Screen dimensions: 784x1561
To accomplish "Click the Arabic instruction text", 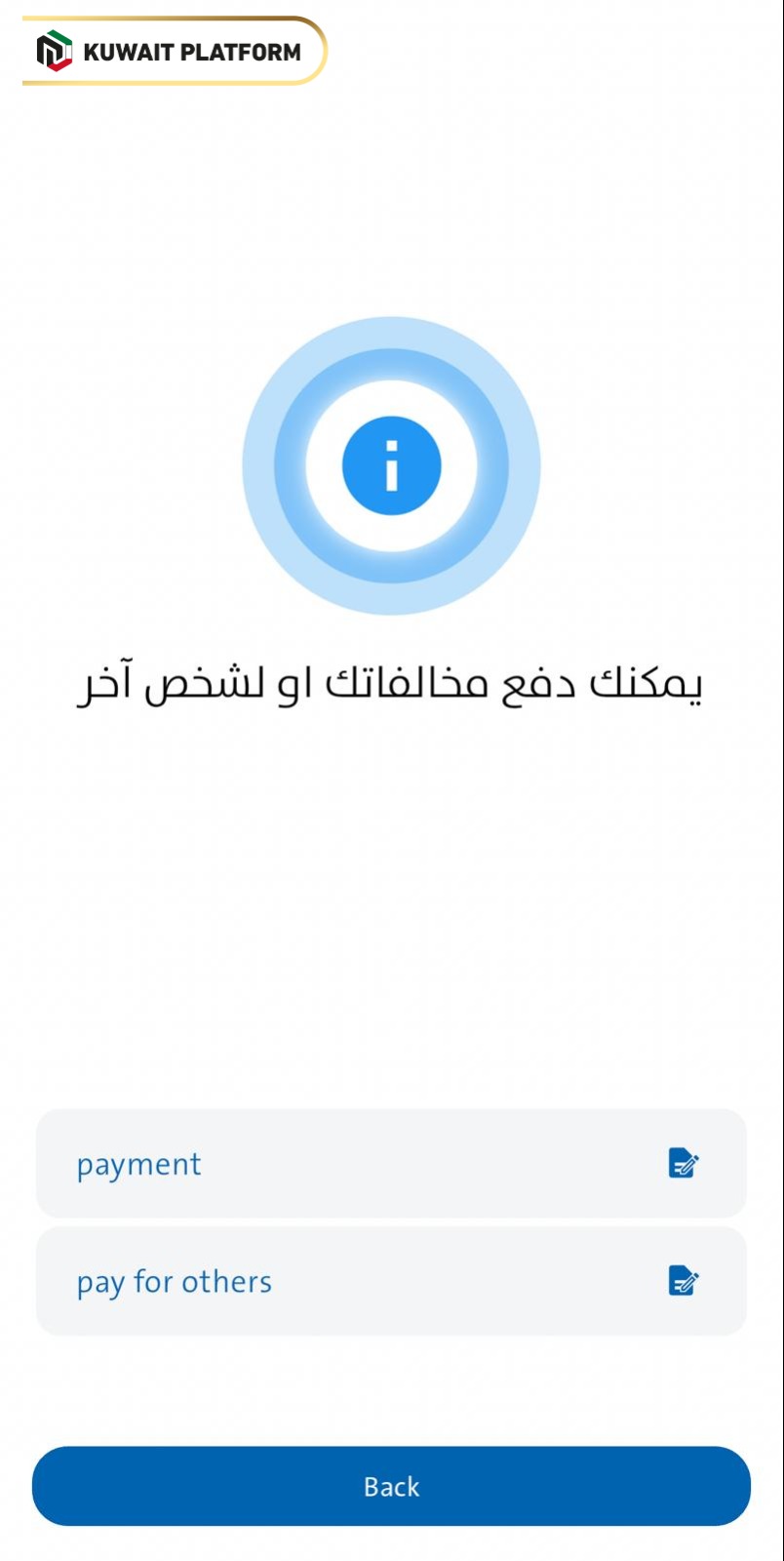I will point(392,683).
